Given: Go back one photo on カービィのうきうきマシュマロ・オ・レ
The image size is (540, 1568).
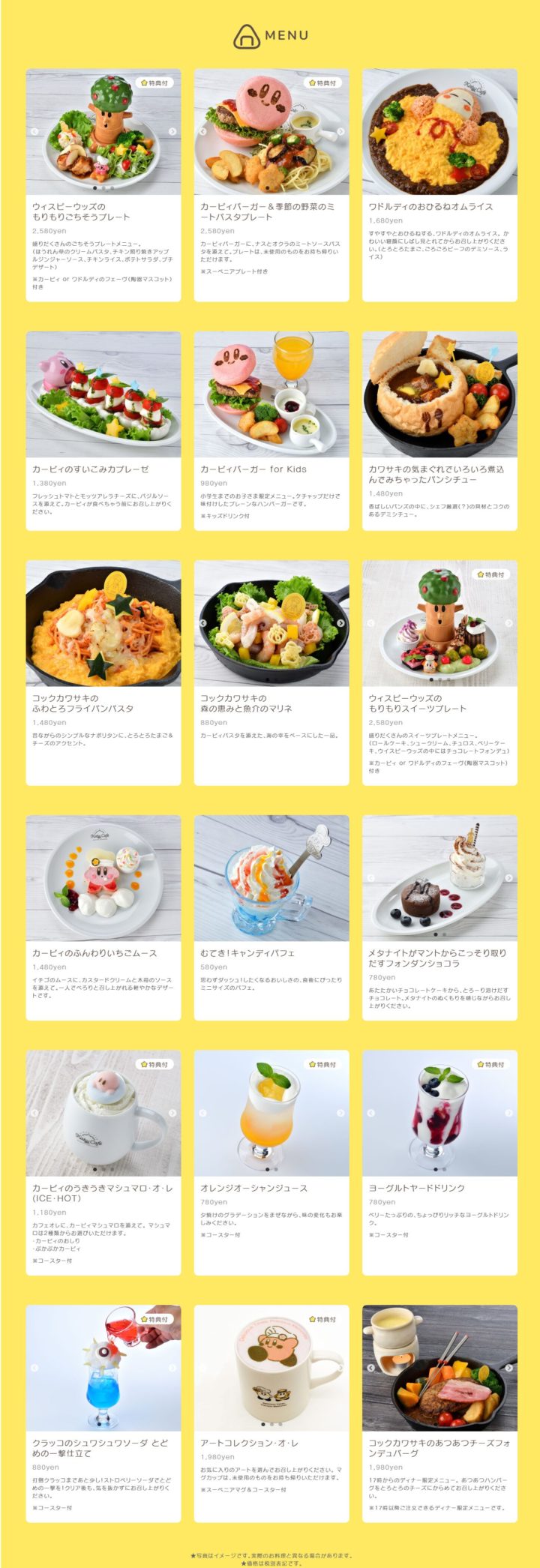Looking at the screenshot, I should 34,1113.
